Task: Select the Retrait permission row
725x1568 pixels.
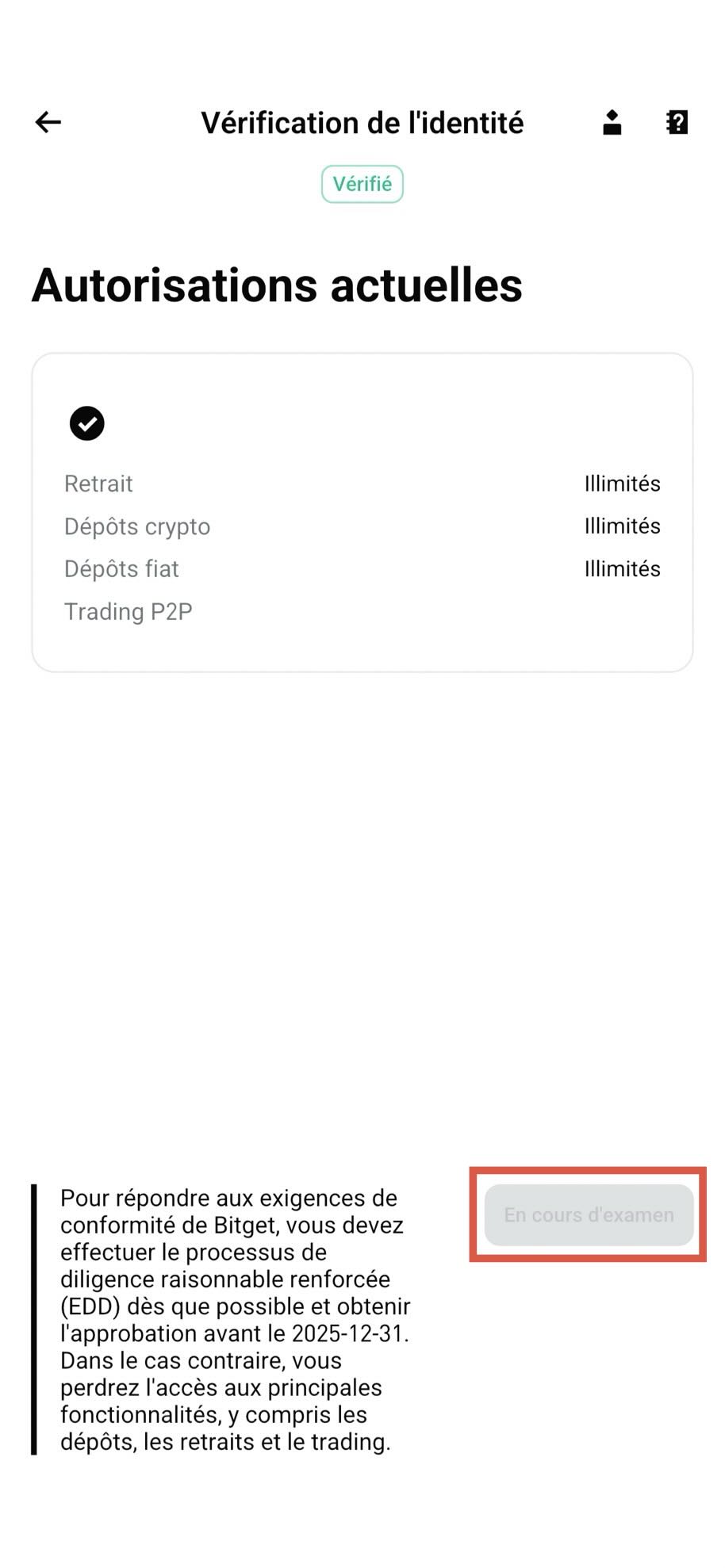Action: (98, 483)
